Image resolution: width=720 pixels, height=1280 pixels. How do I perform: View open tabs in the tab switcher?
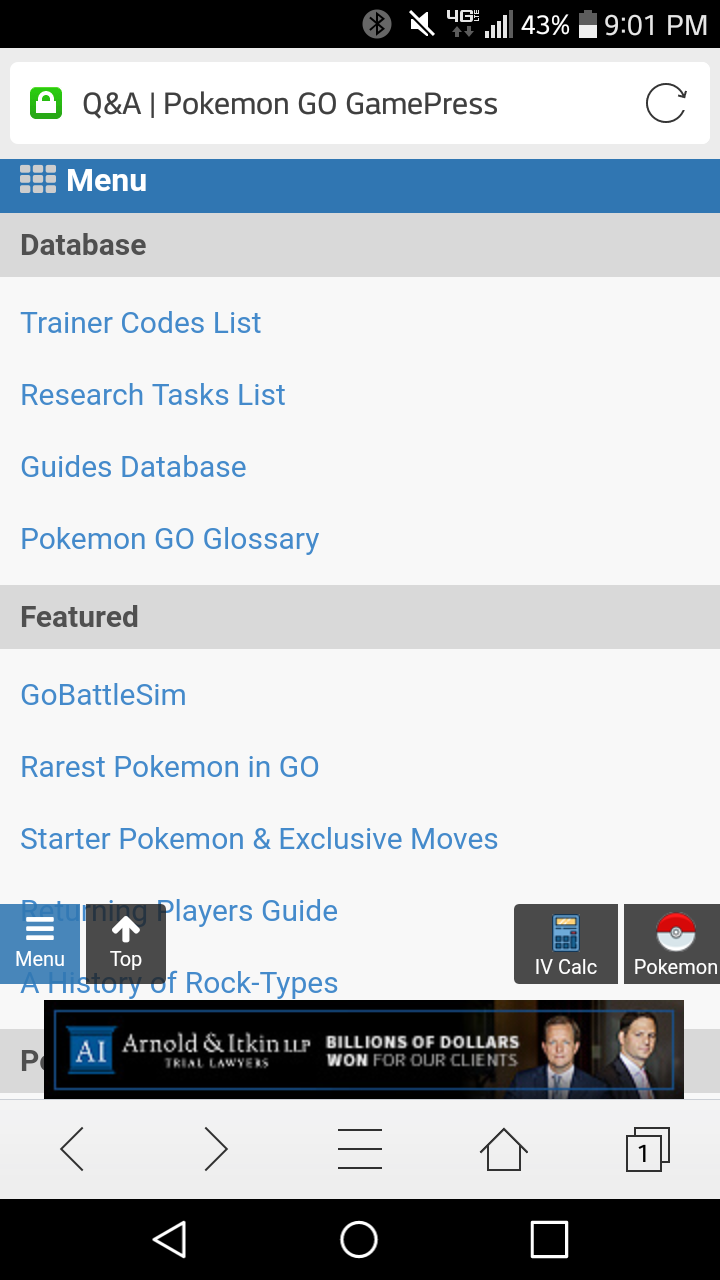point(648,1149)
